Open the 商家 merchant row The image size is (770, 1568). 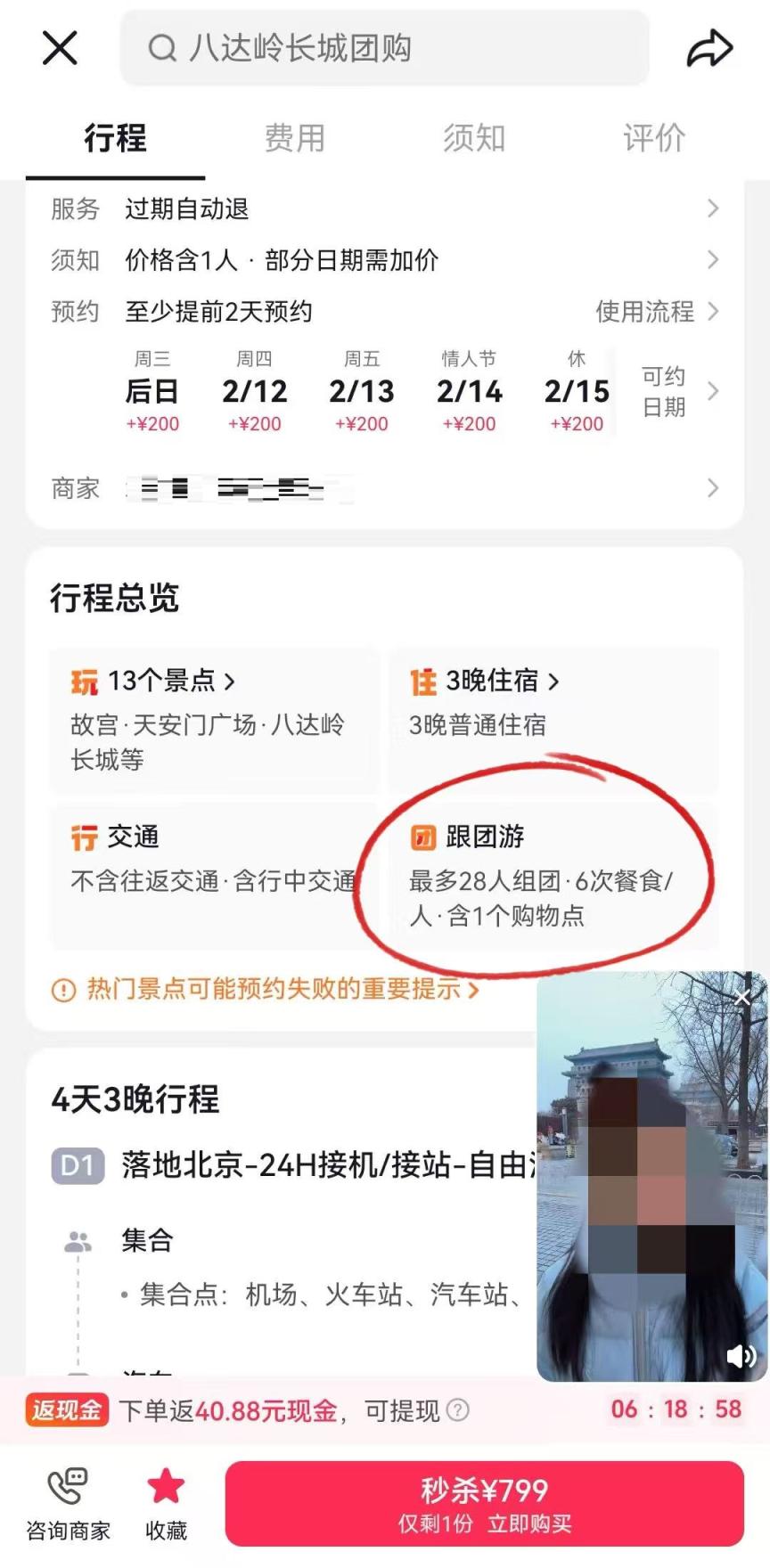pos(383,488)
